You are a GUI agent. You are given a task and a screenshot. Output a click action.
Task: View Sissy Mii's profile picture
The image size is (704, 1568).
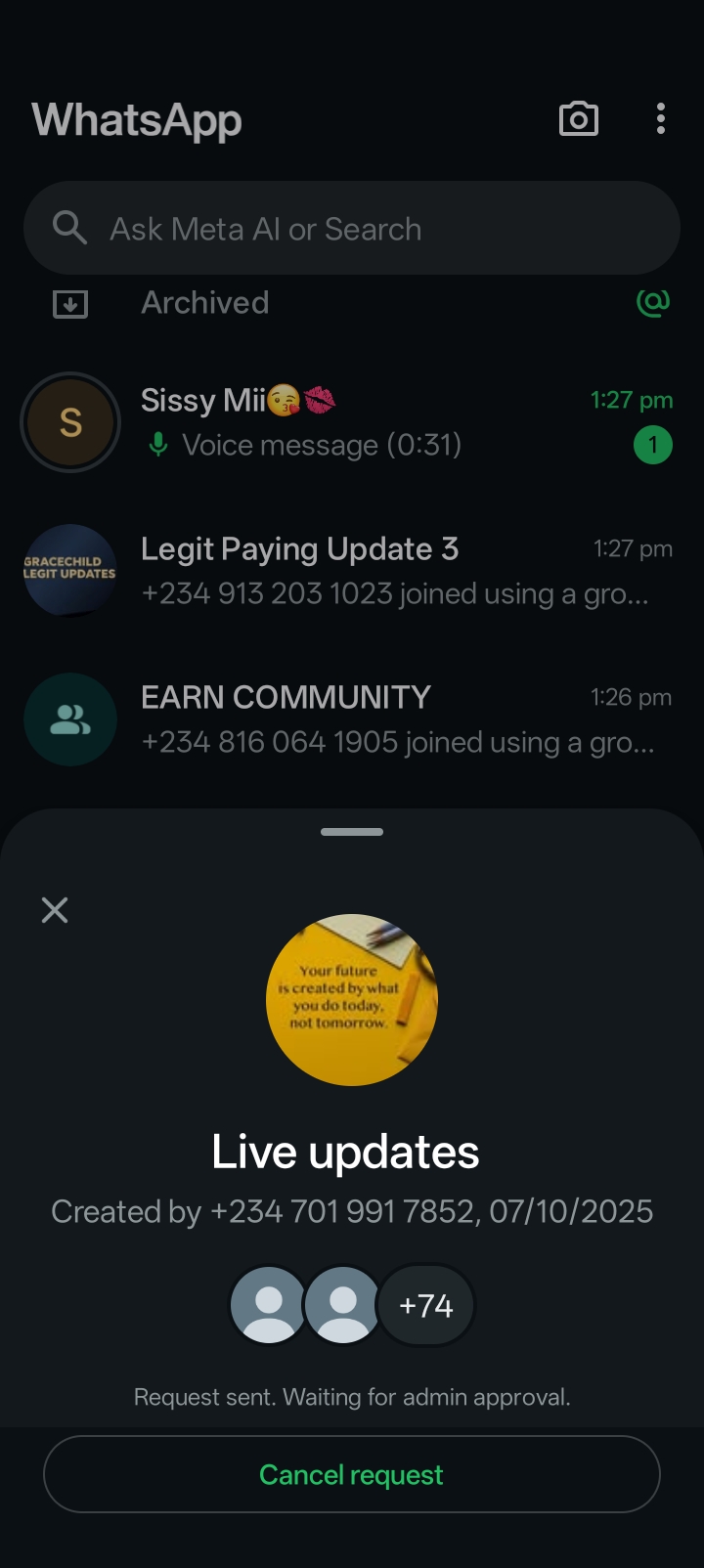point(70,422)
